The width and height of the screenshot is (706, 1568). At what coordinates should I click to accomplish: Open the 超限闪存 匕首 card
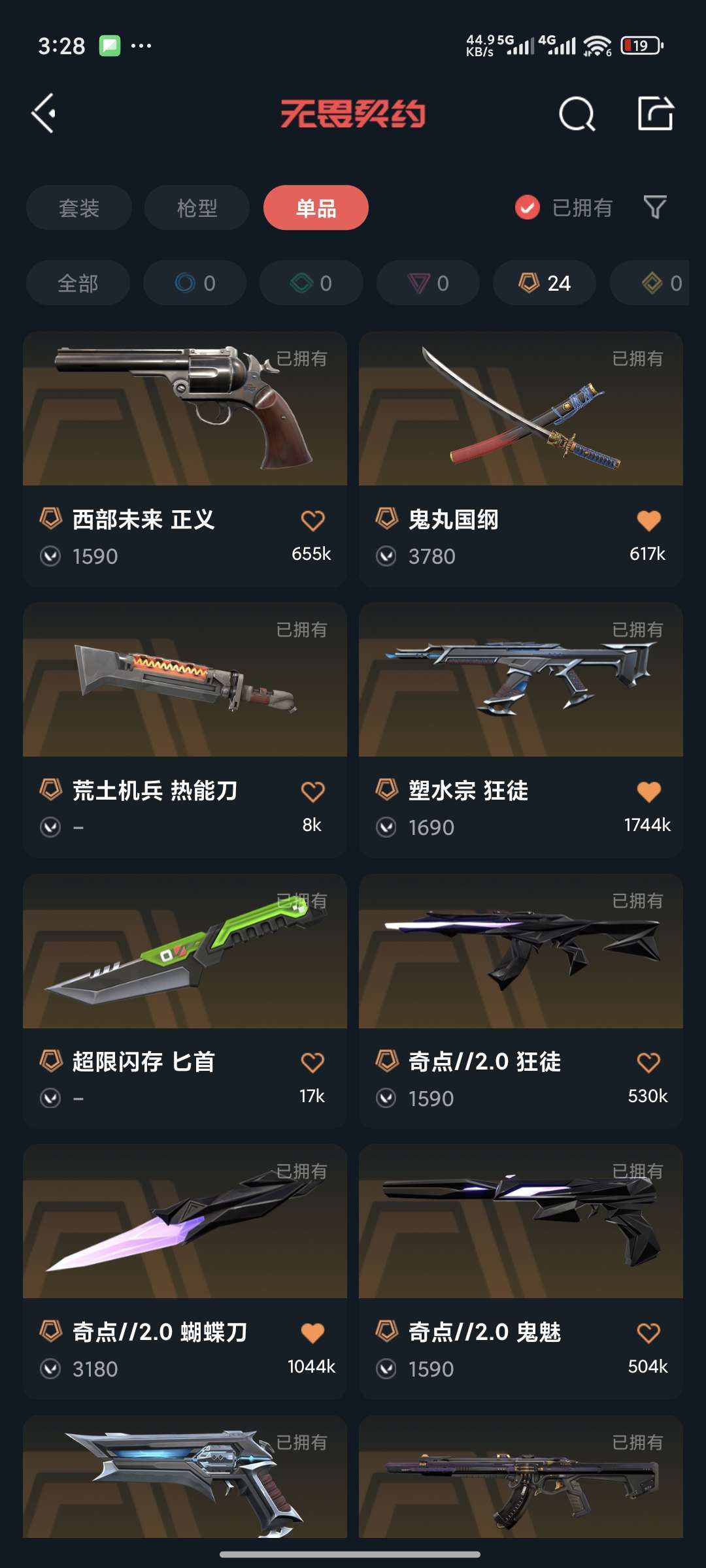[x=185, y=1001]
